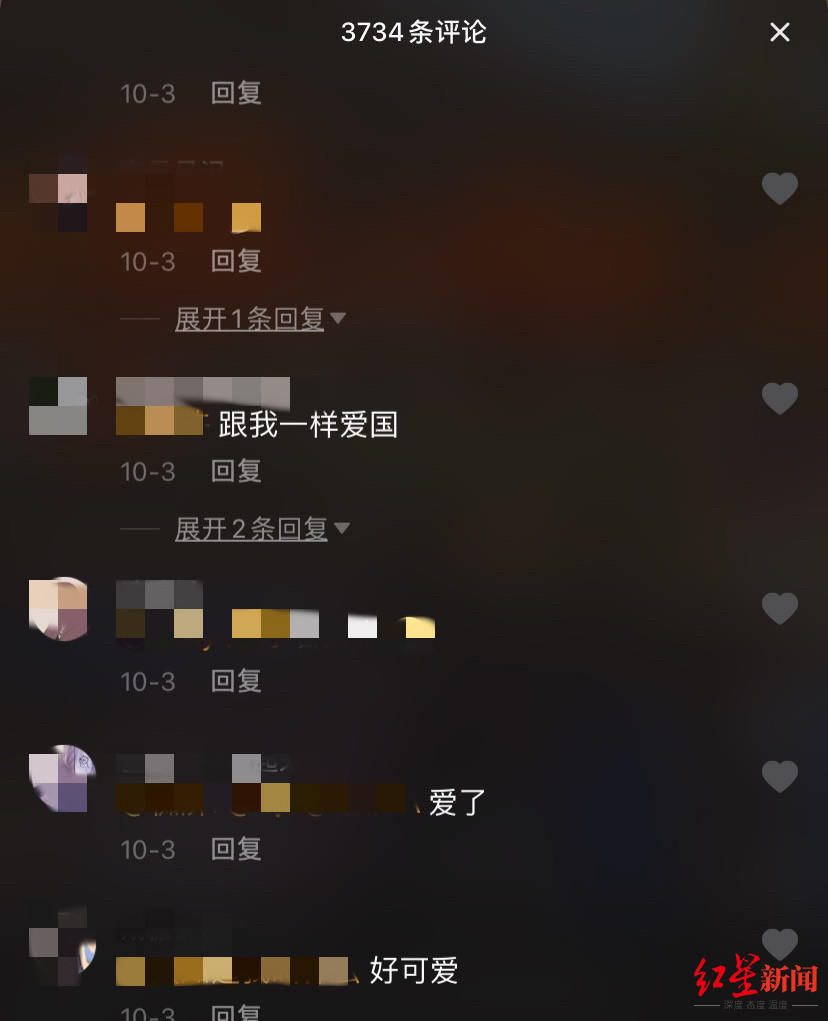Like the comment ending with "爱了"
This screenshot has width=828, height=1021.
(x=780, y=777)
